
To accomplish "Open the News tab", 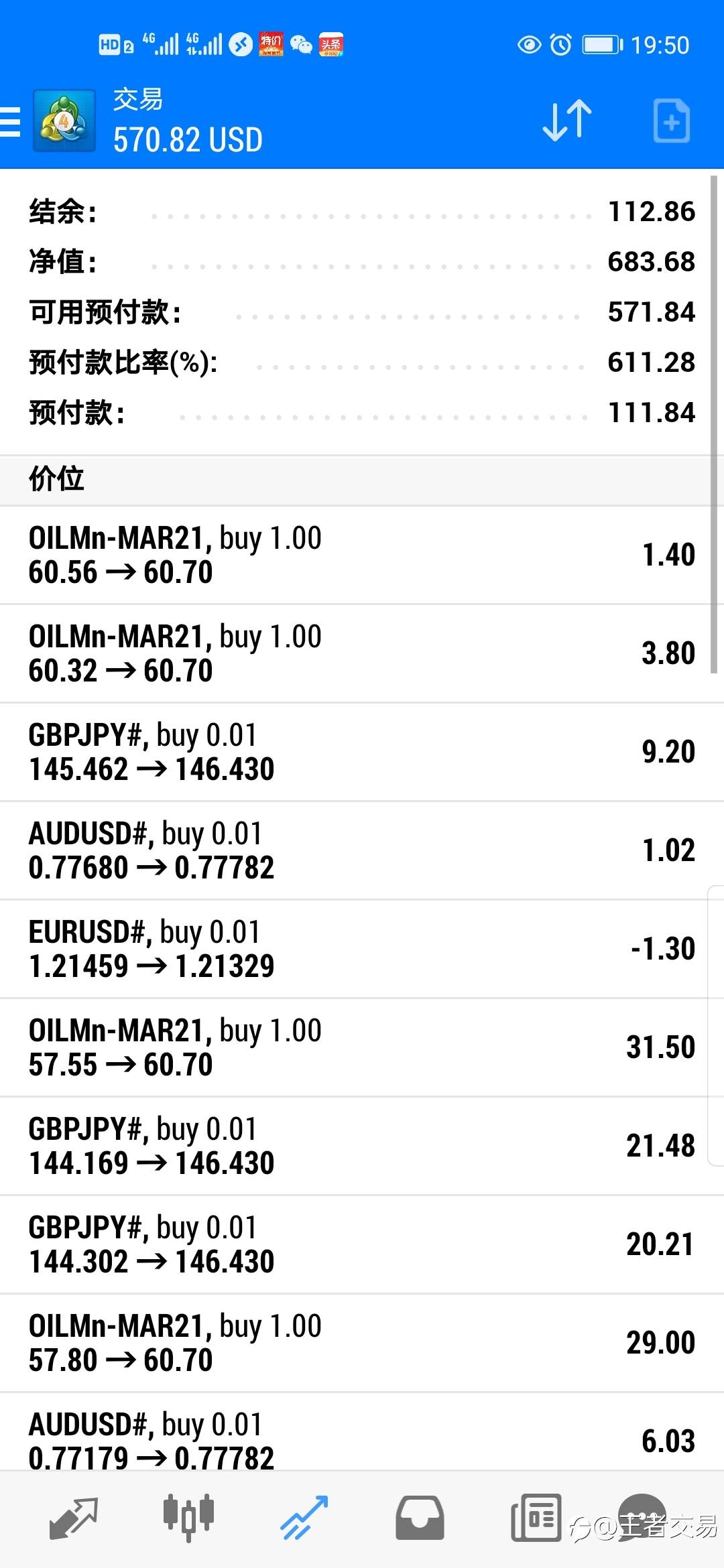I will pyautogui.click(x=536, y=1518).
